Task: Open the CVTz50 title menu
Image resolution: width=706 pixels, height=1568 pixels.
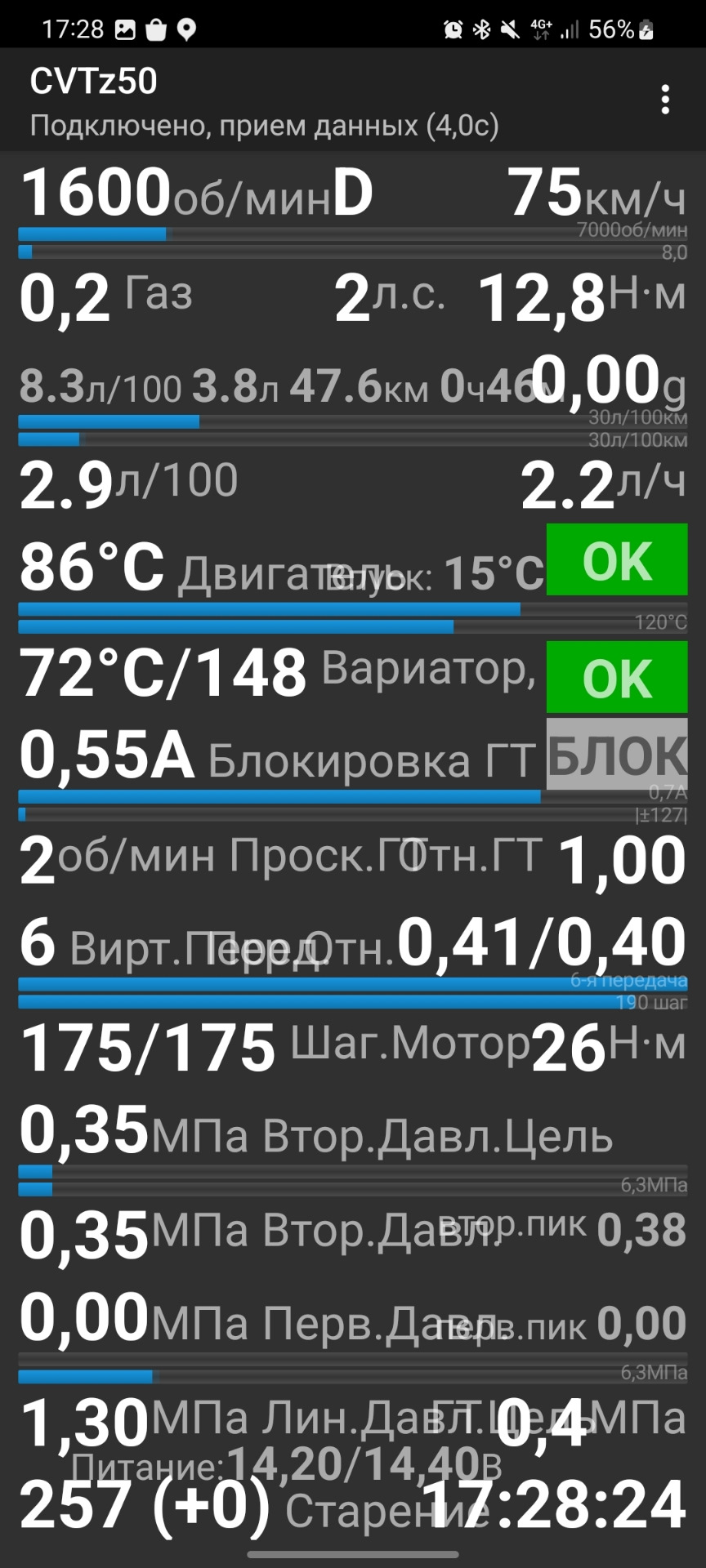Action: [x=92, y=81]
